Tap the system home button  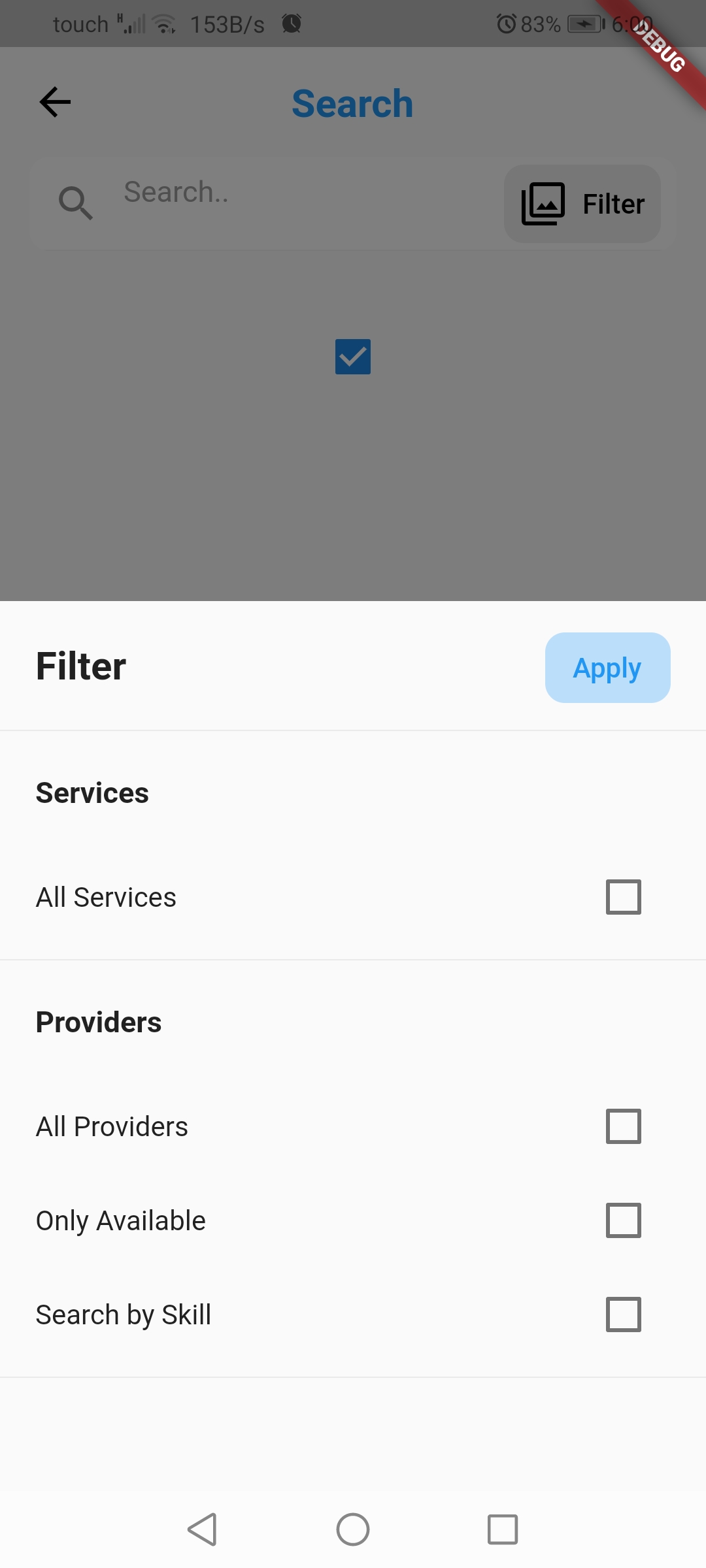[353, 1529]
